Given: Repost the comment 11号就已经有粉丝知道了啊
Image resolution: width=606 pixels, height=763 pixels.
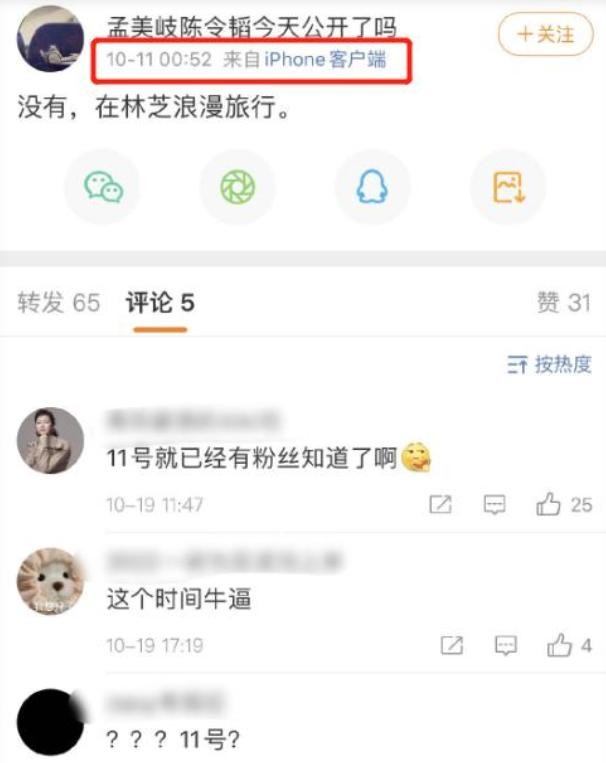Looking at the screenshot, I should coord(440,505).
